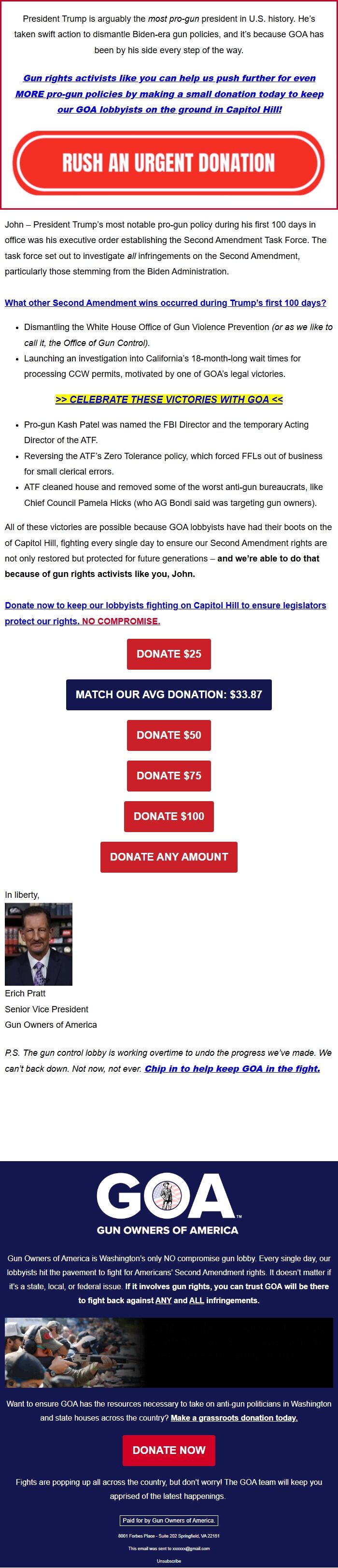Match the average donation of $33.87
The image size is (338, 1568).
click(169, 694)
